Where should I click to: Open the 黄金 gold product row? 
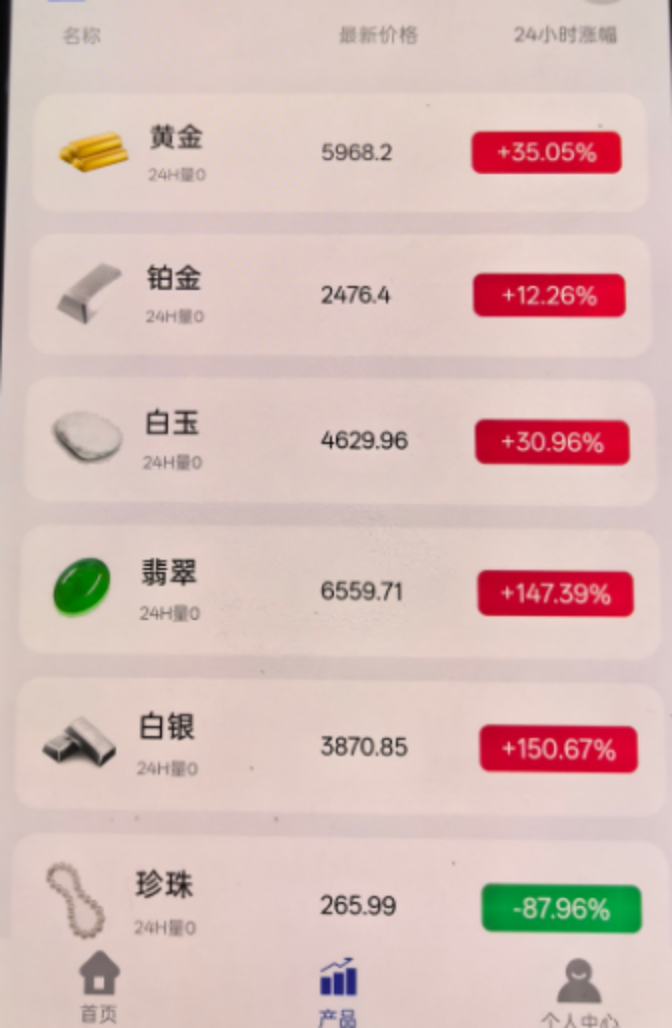coord(339,153)
